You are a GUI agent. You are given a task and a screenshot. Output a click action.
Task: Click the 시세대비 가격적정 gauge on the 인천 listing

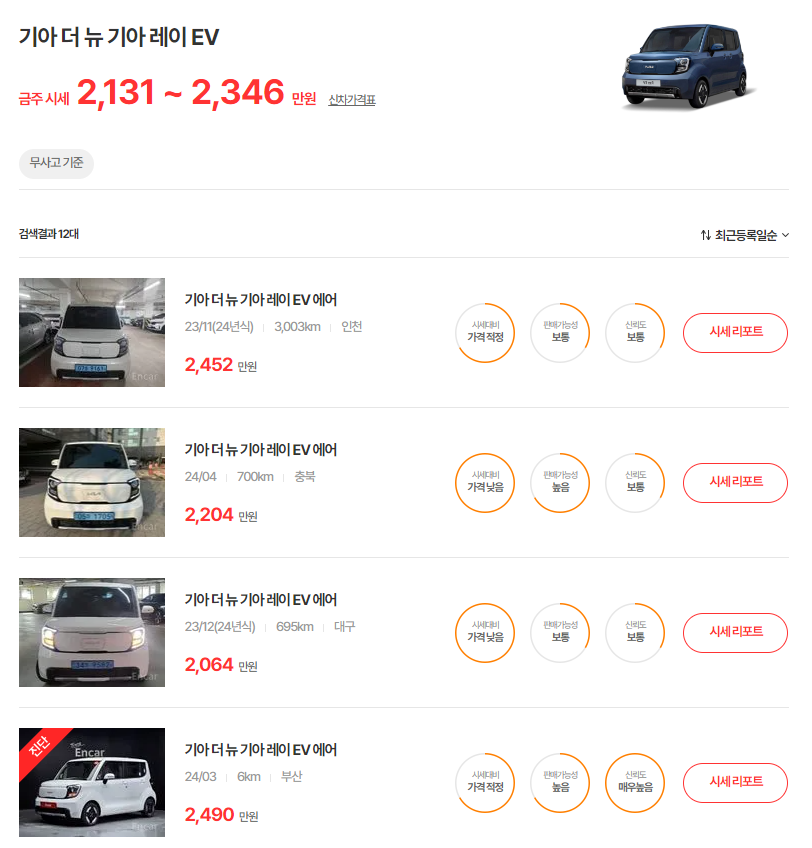[485, 333]
